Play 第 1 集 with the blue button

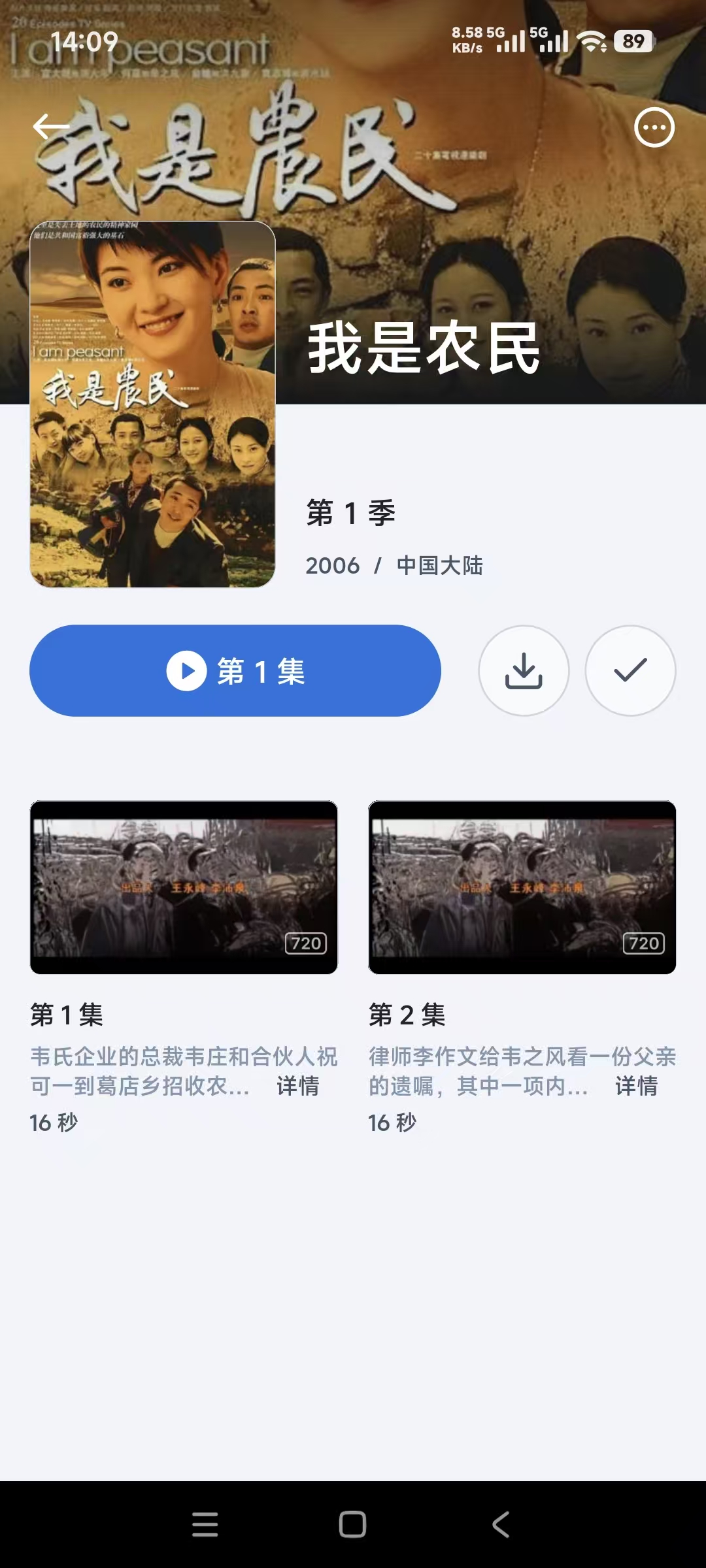(x=235, y=670)
